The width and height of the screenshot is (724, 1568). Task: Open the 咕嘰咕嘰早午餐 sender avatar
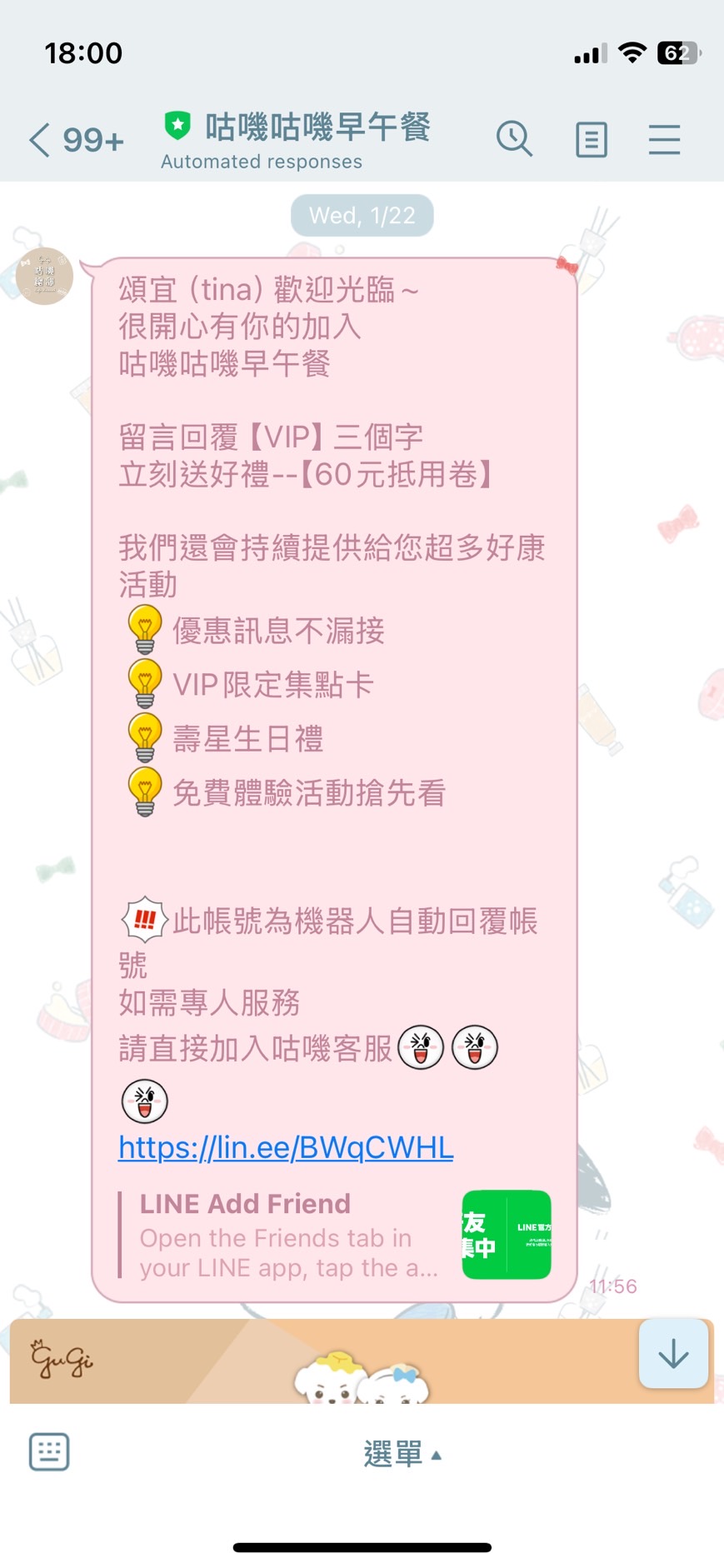[x=45, y=277]
